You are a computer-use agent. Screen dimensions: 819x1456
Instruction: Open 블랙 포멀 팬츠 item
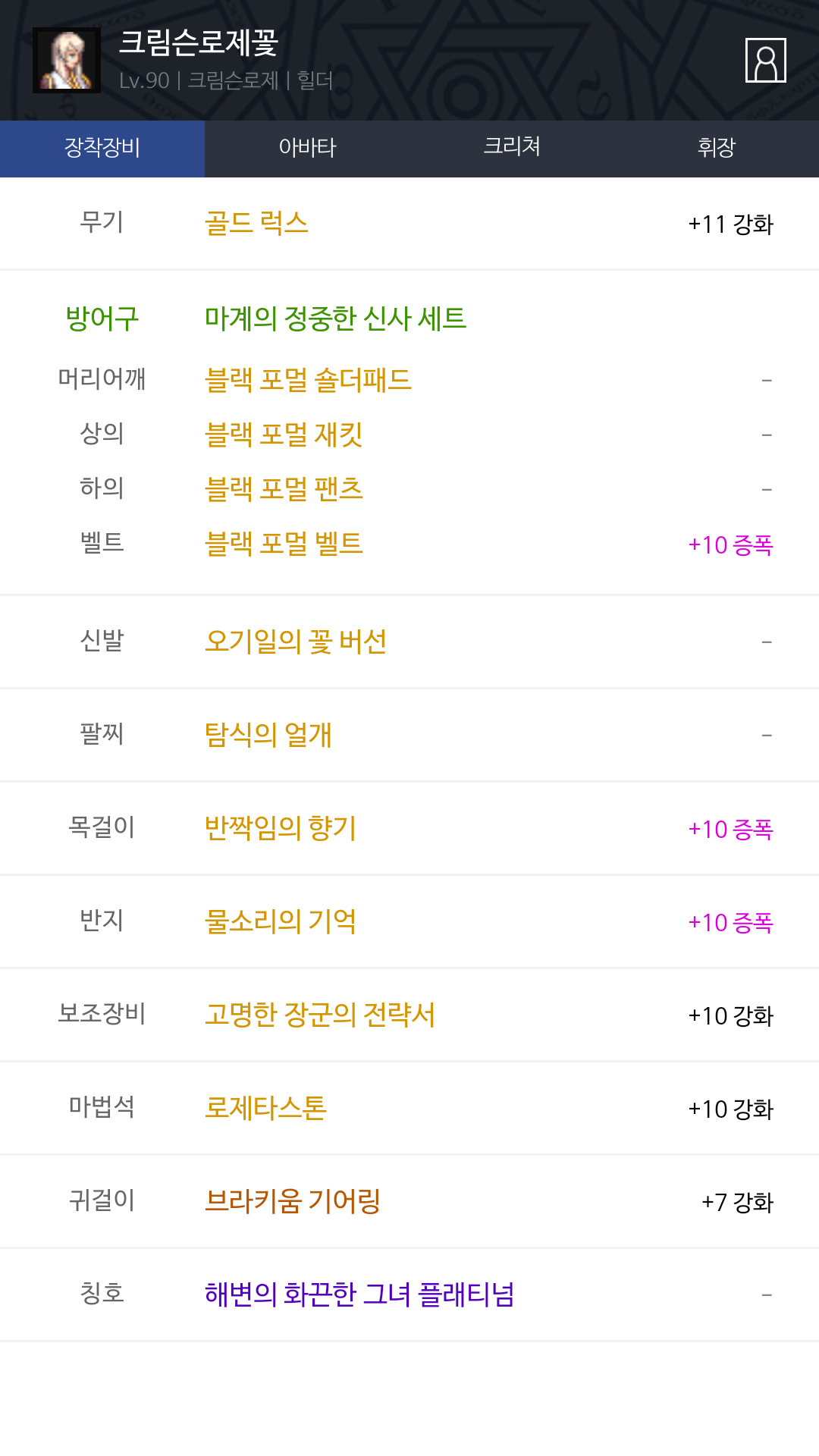(284, 488)
